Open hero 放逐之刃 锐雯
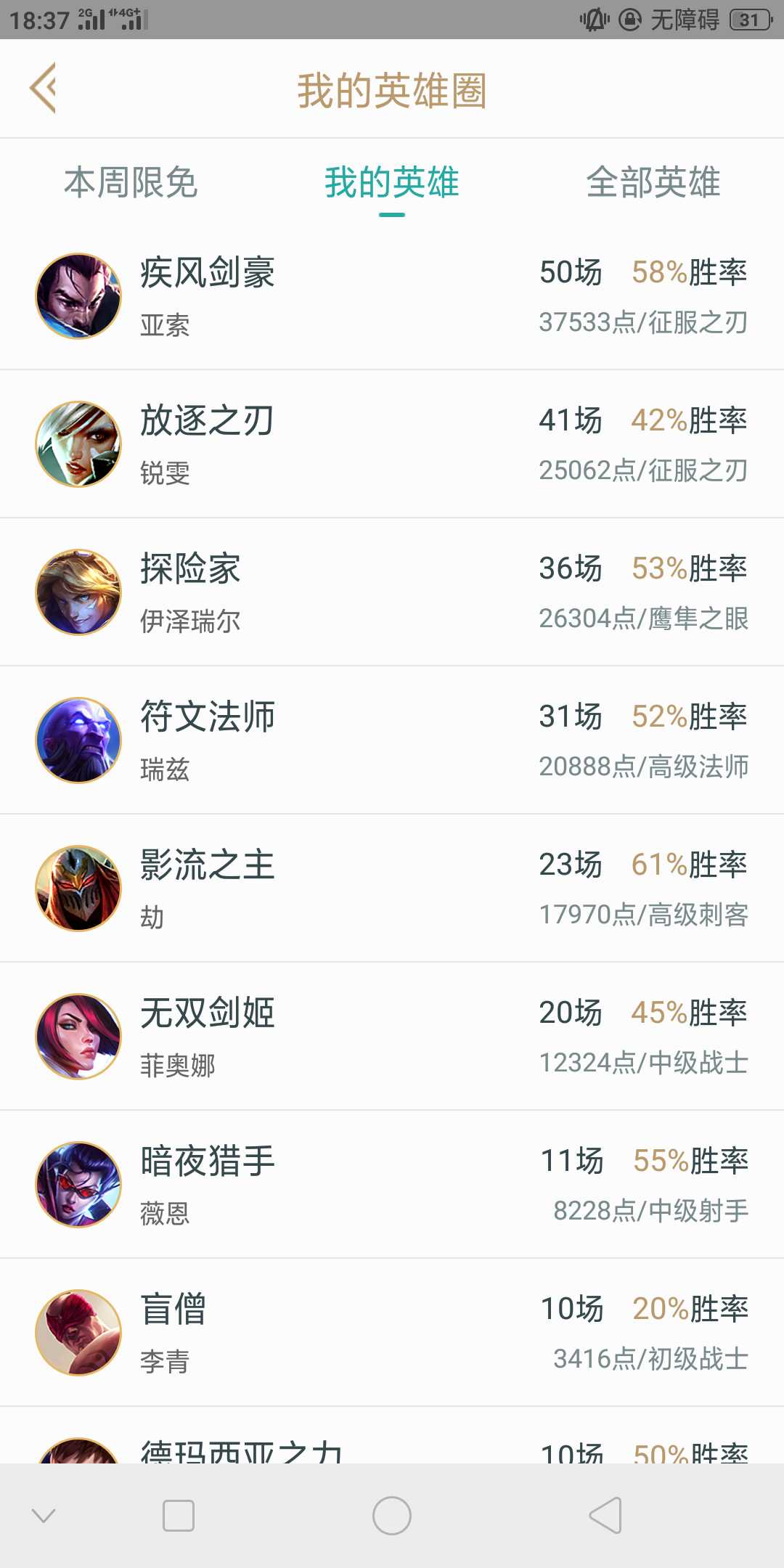This screenshot has width=784, height=1568. coord(392,444)
